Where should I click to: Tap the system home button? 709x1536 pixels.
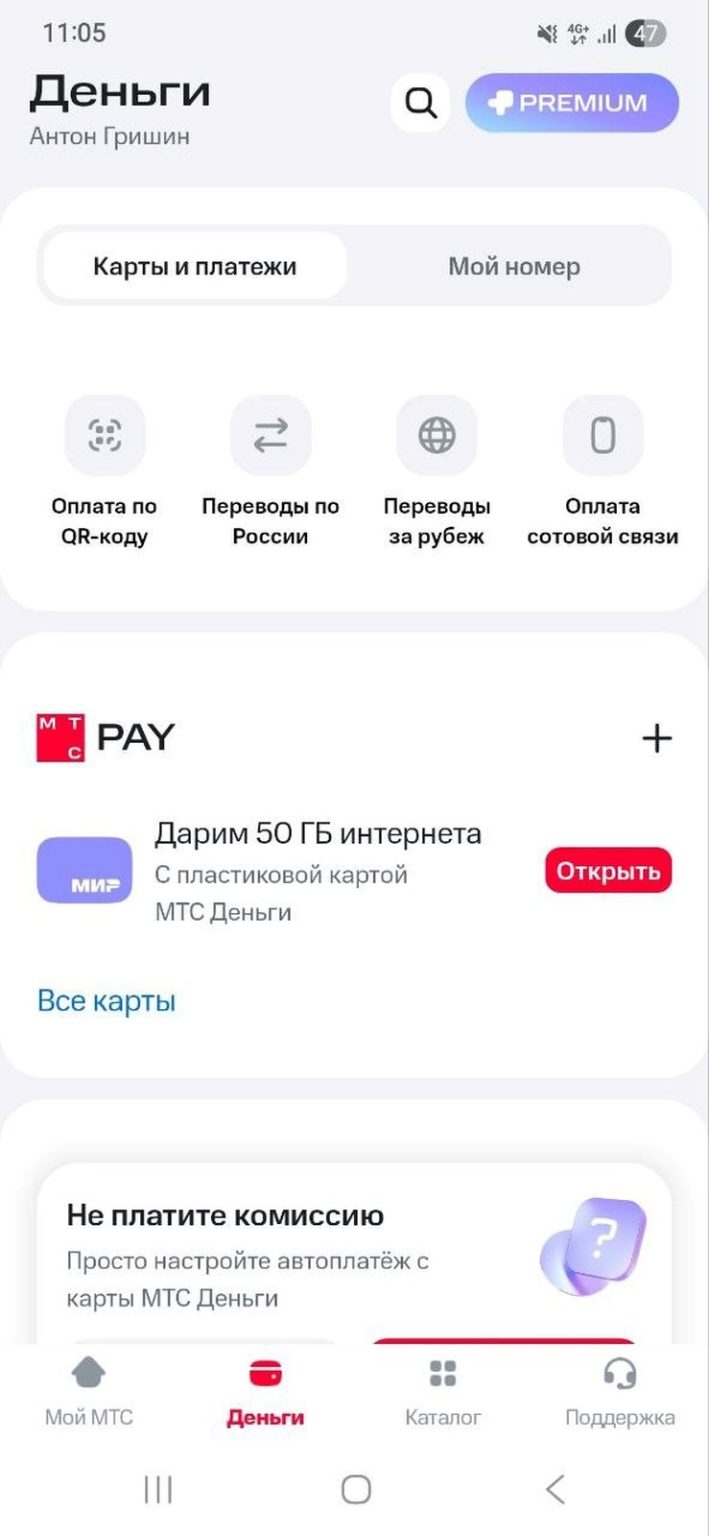pos(356,1489)
